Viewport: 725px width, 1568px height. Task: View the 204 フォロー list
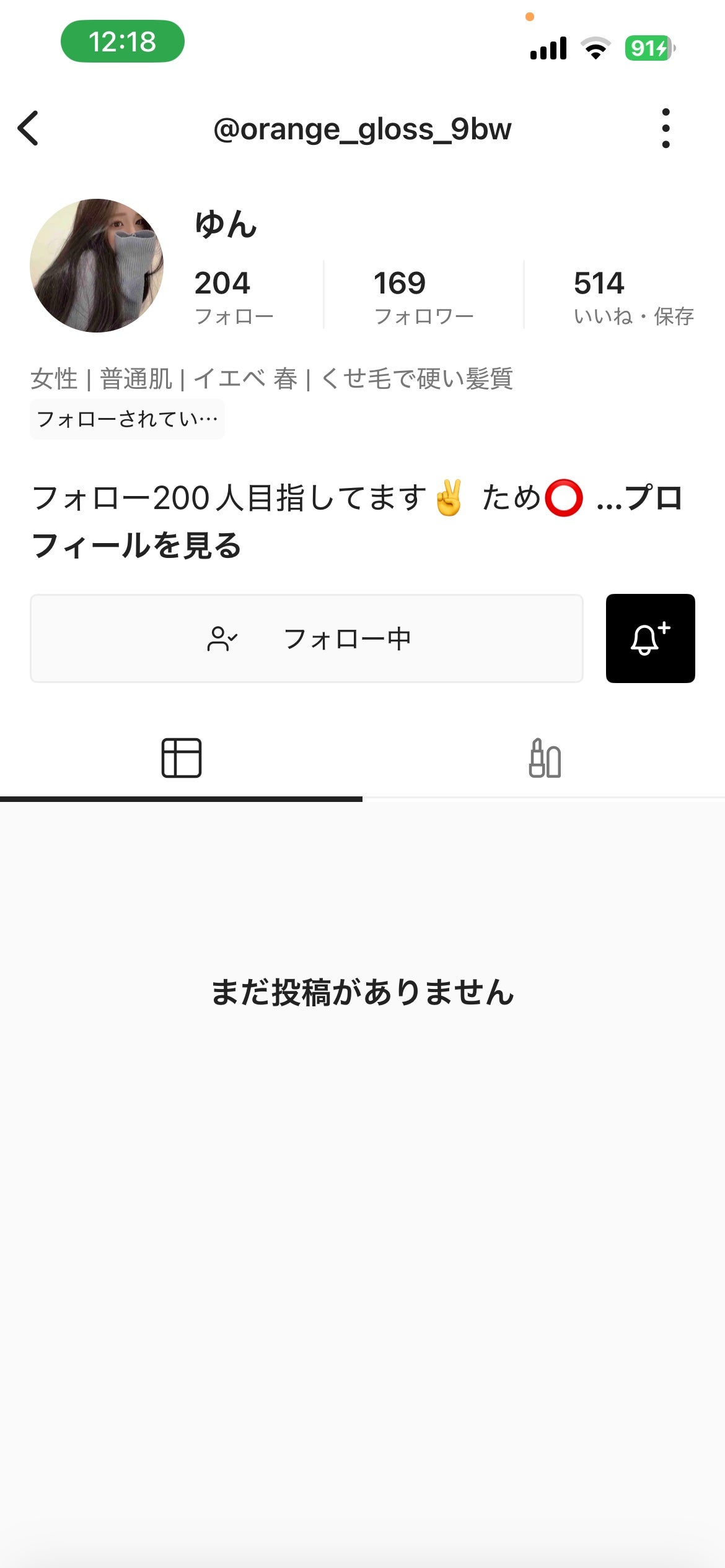(234, 296)
